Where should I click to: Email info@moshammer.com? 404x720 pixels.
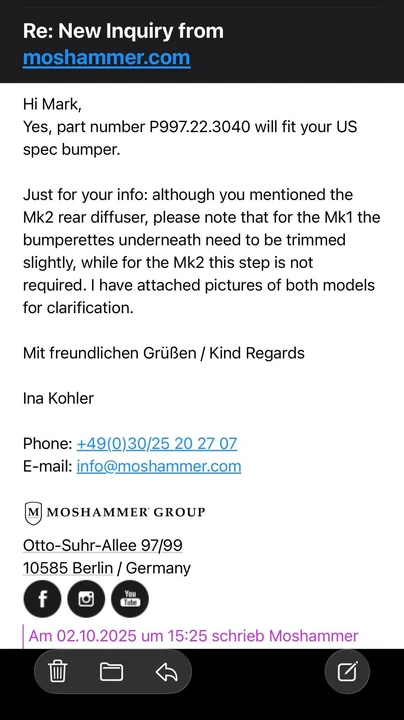(159, 466)
